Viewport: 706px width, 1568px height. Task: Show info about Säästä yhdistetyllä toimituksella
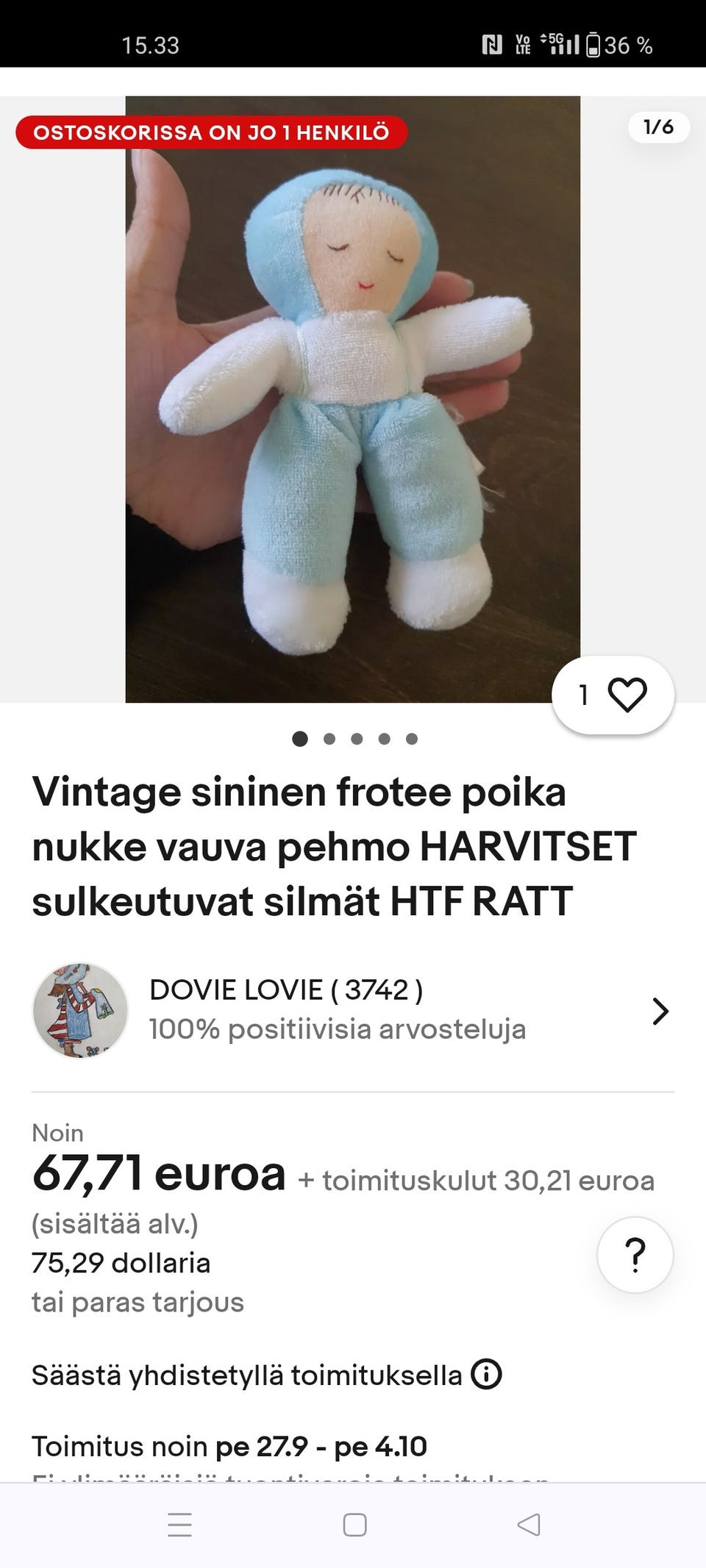coord(486,1374)
